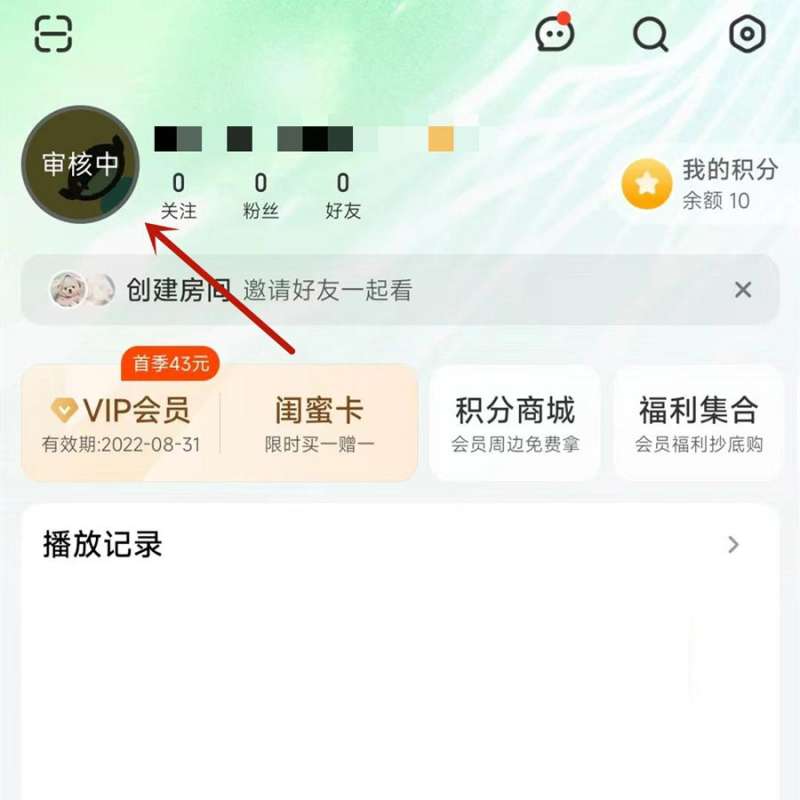This screenshot has width=800, height=800.
Task: Dismiss the 创建房间 banner
Action: 743,290
